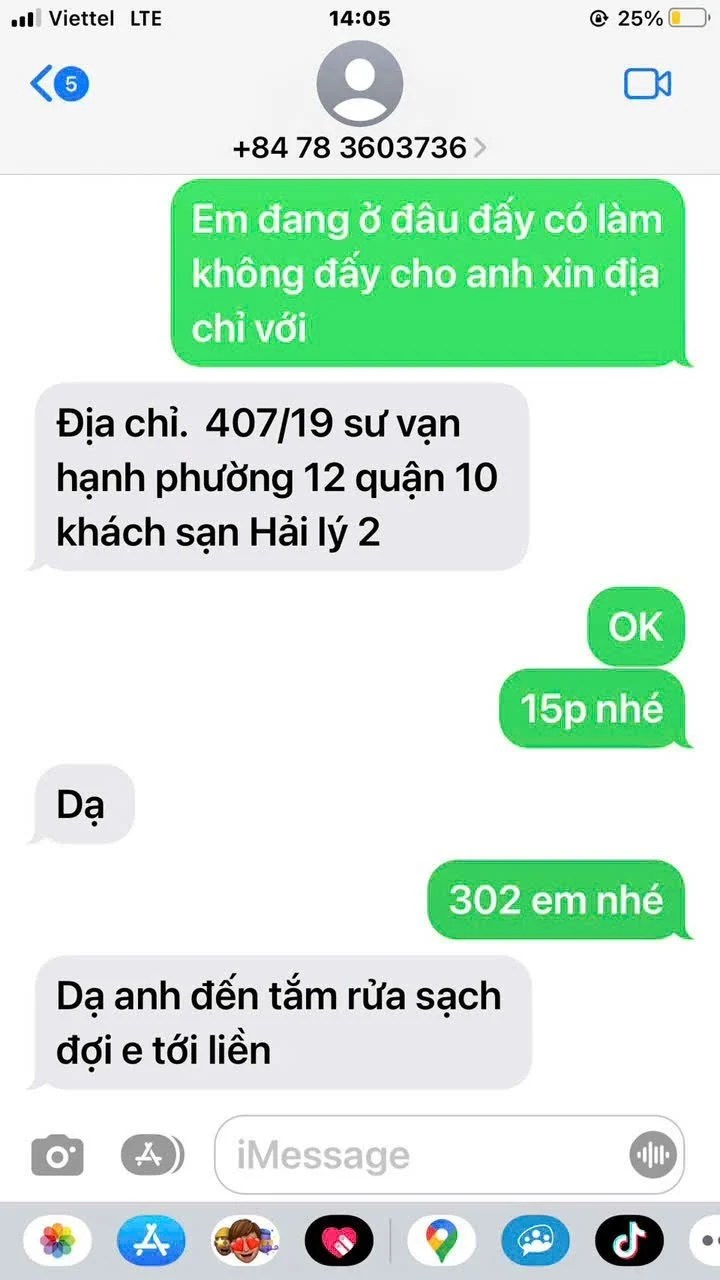This screenshot has height=1280, width=720.
Task: Tap the iMessage text field
Action: click(420, 1156)
